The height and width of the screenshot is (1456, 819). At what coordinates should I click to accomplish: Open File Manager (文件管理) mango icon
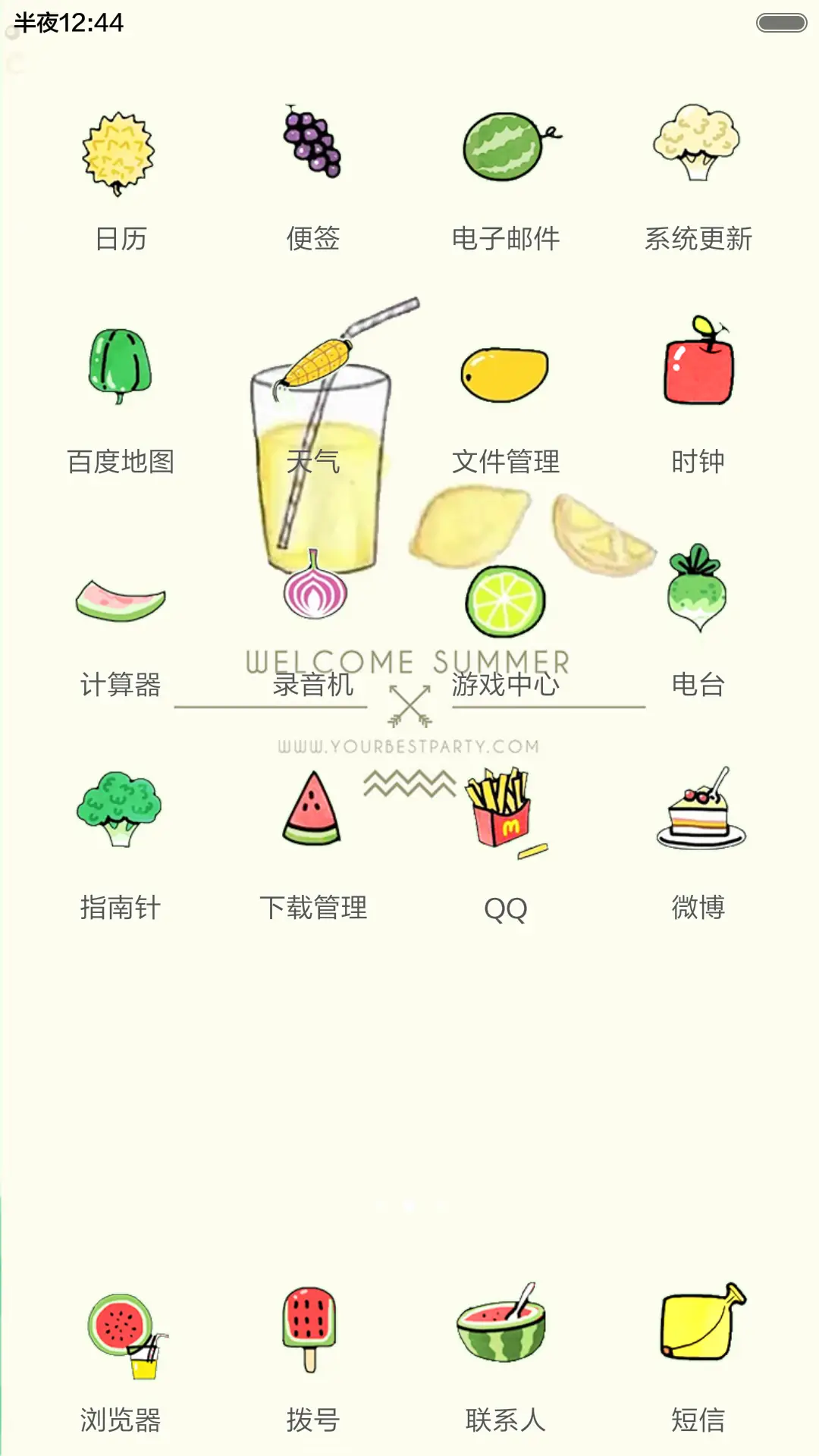(504, 372)
